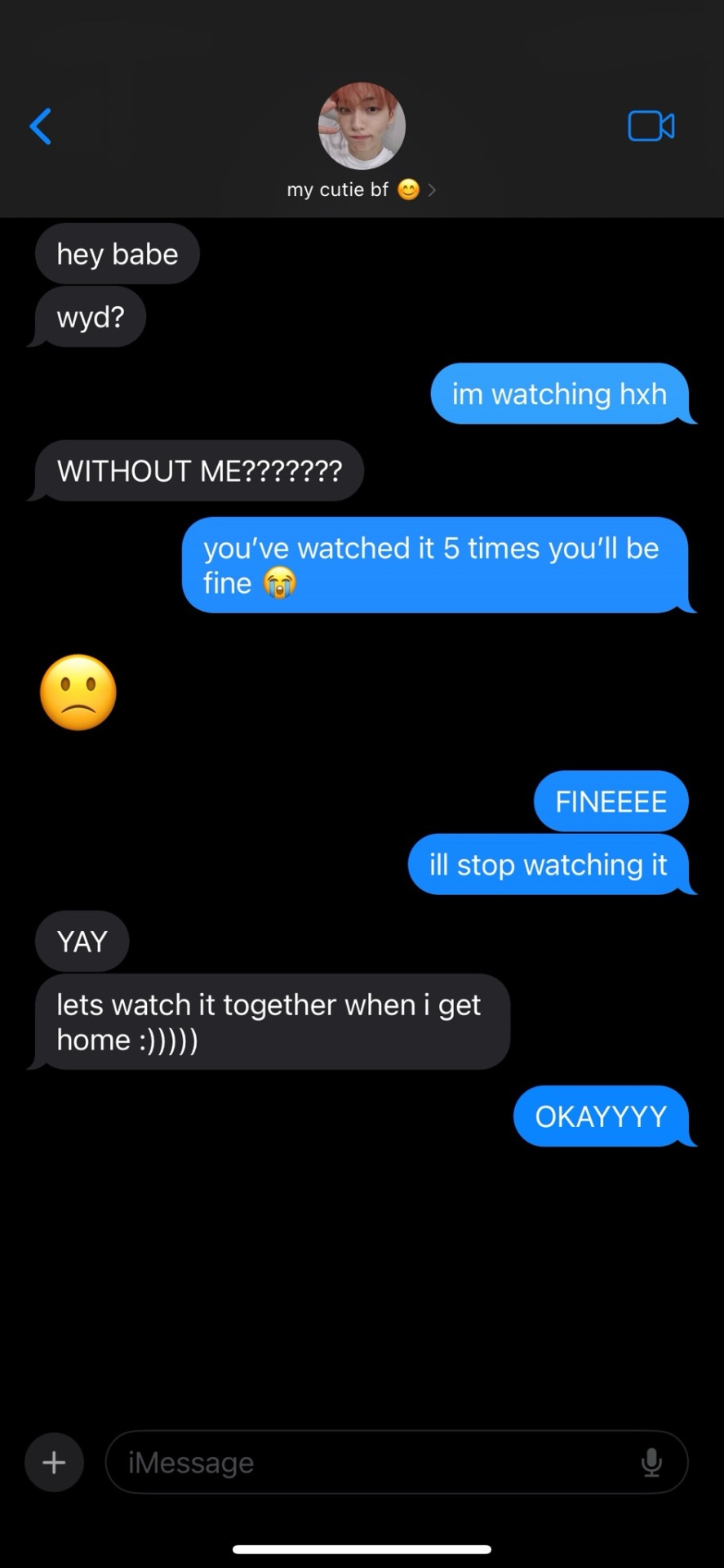This screenshot has height=1568, width=724.
Task: Start a FaceTime video call
Action: pos(651,127)
